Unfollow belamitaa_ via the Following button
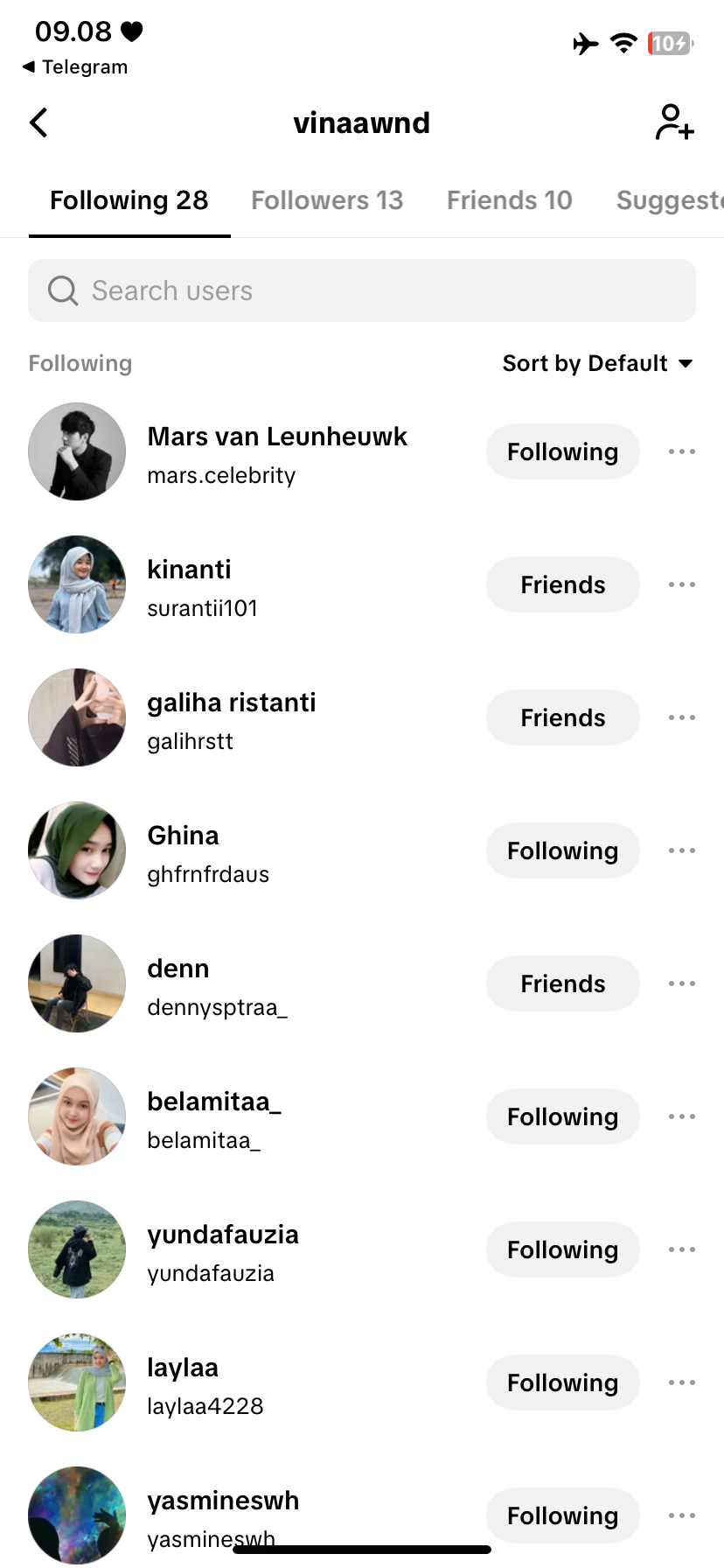Viewport: 724px width, 1568px height. pos(562,1116)
